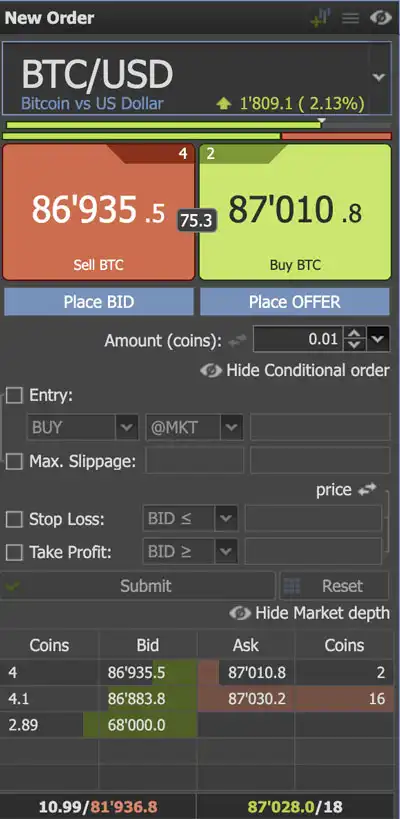Screen dimensions: 400x819
Task: Open the amount presets dropdown
Action: (x=378, y=340)
